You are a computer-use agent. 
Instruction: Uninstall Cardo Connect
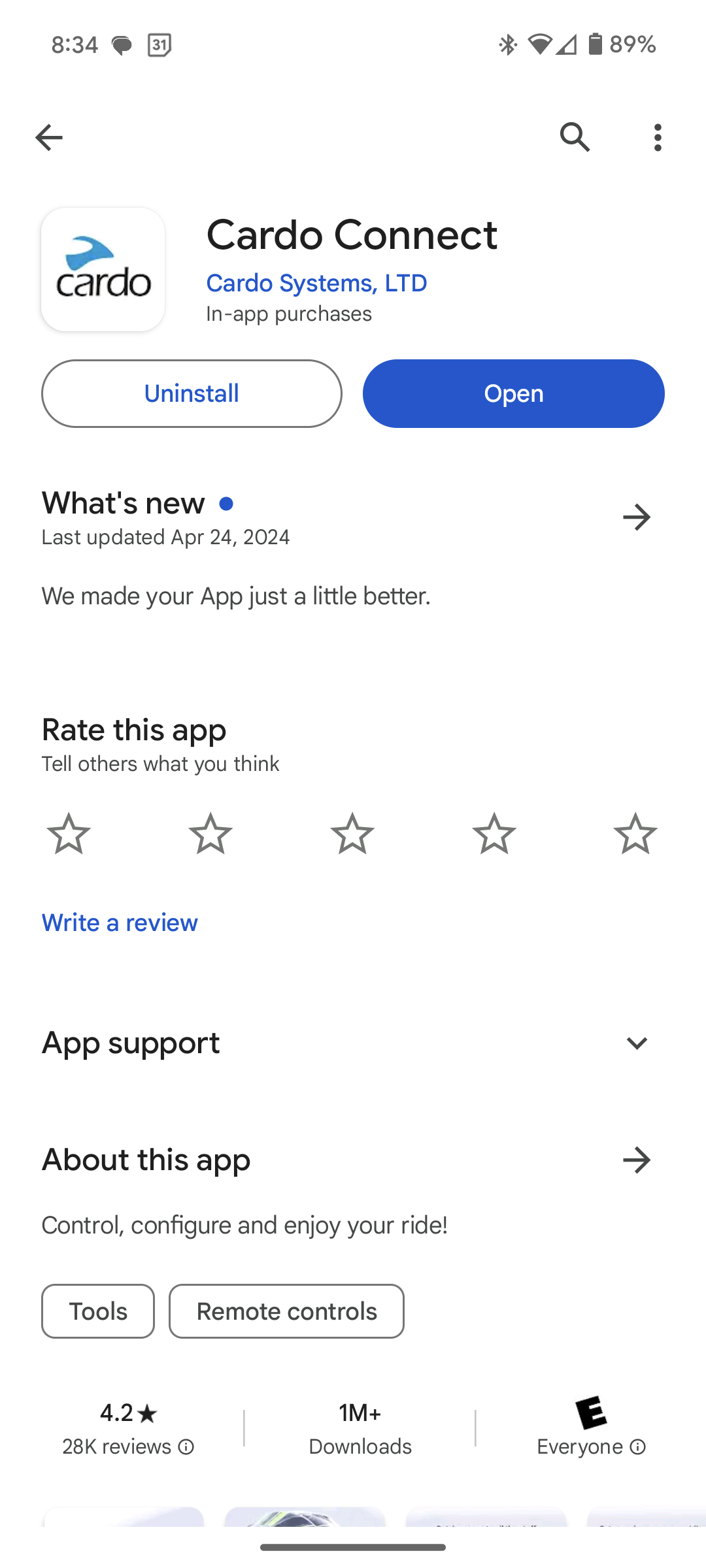tap(192, 393)
